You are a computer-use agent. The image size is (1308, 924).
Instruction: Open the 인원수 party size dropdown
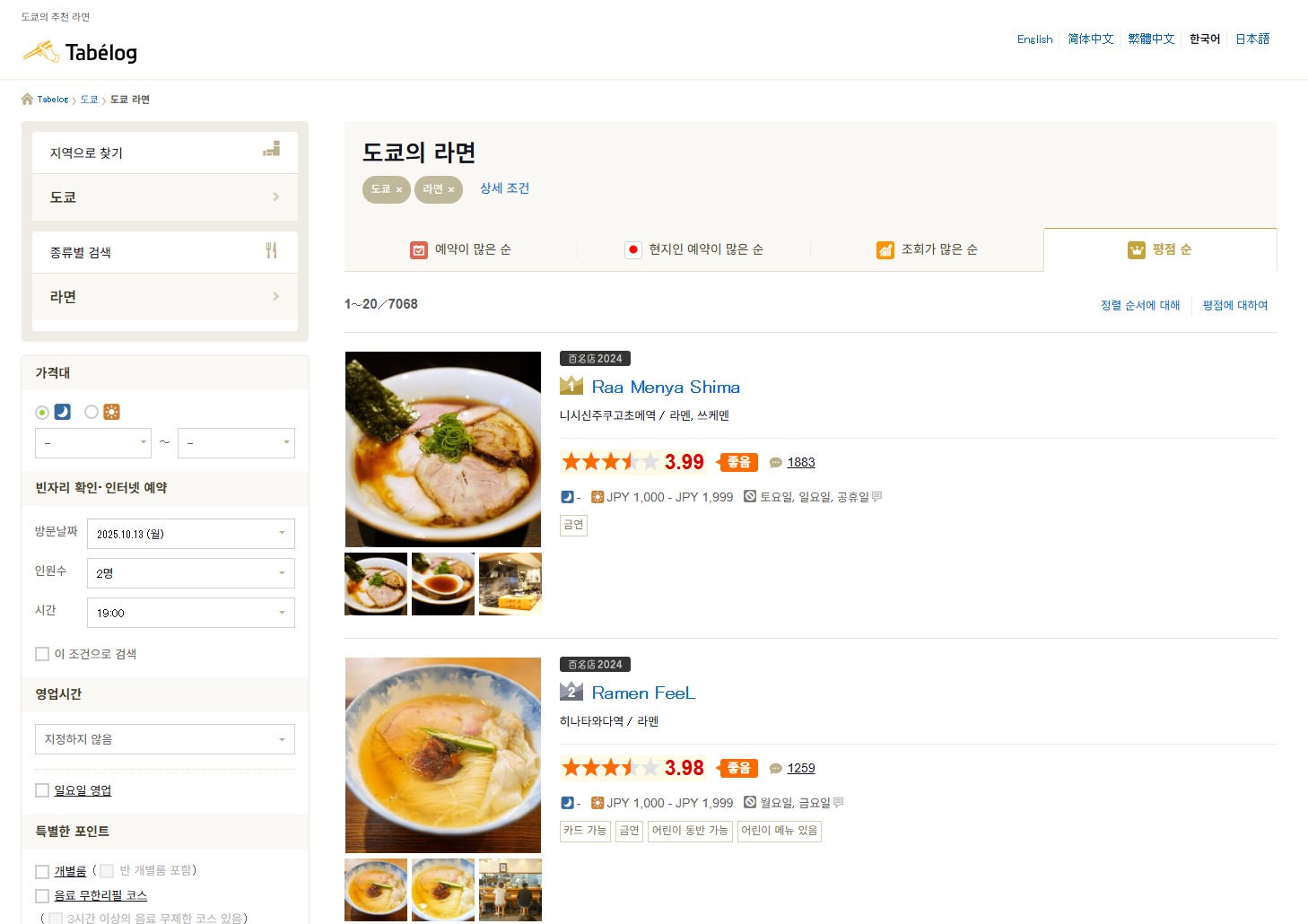[190, 573]
